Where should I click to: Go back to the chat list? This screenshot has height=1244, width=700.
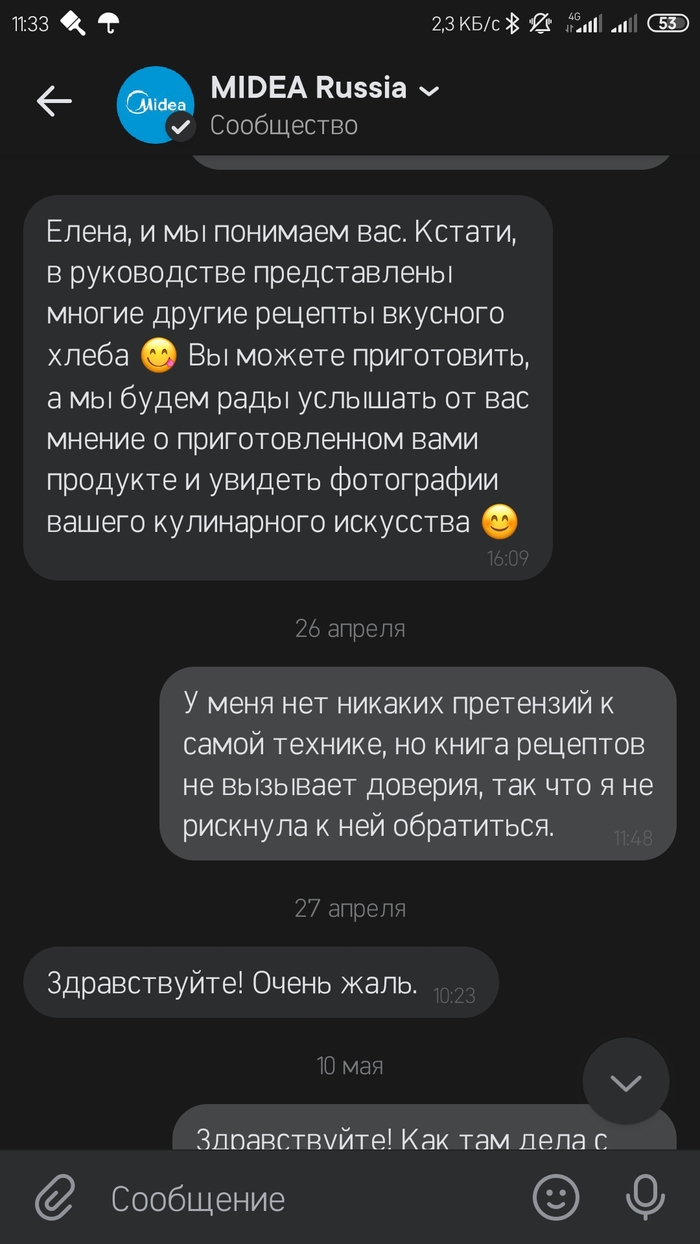tap(54, 101)
